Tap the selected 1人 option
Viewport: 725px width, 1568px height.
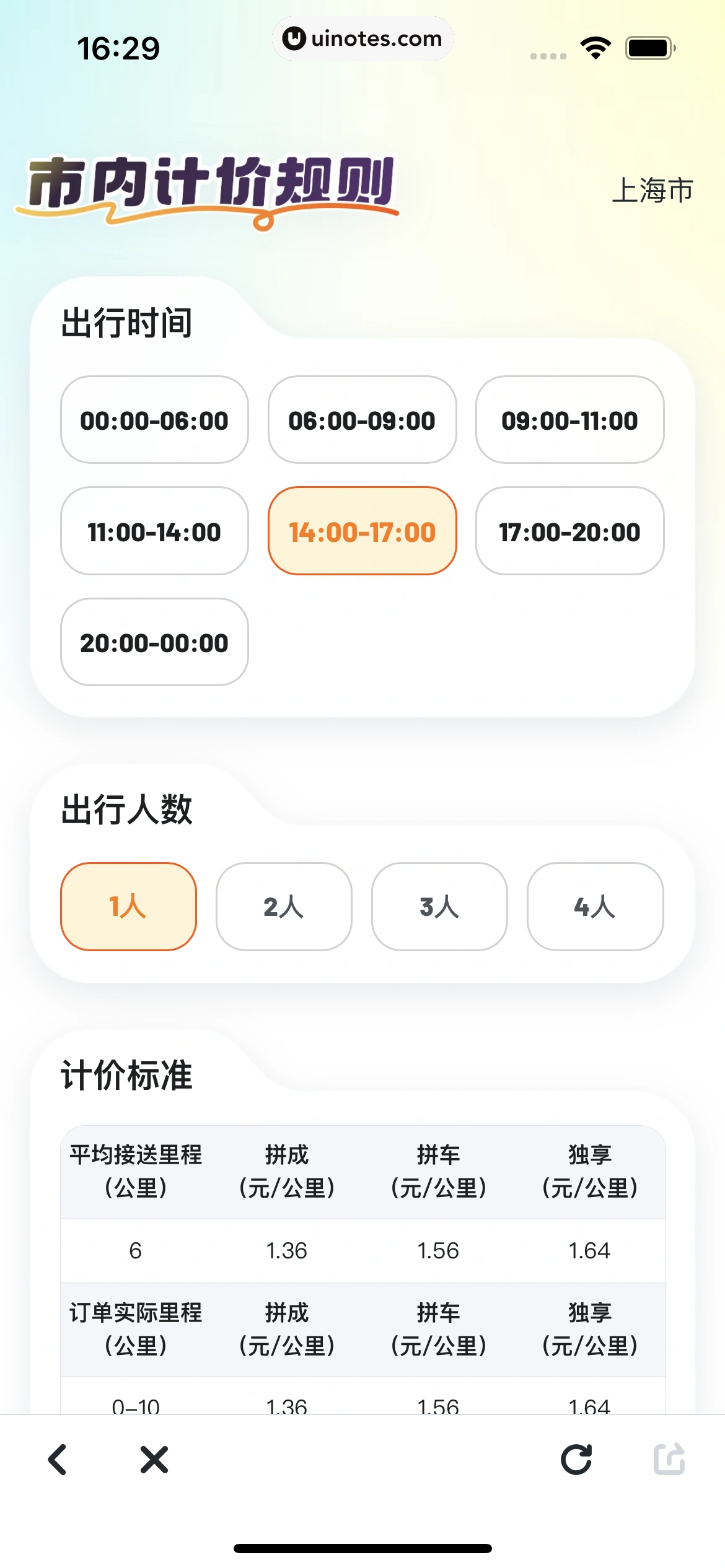(x=128, y=907)
